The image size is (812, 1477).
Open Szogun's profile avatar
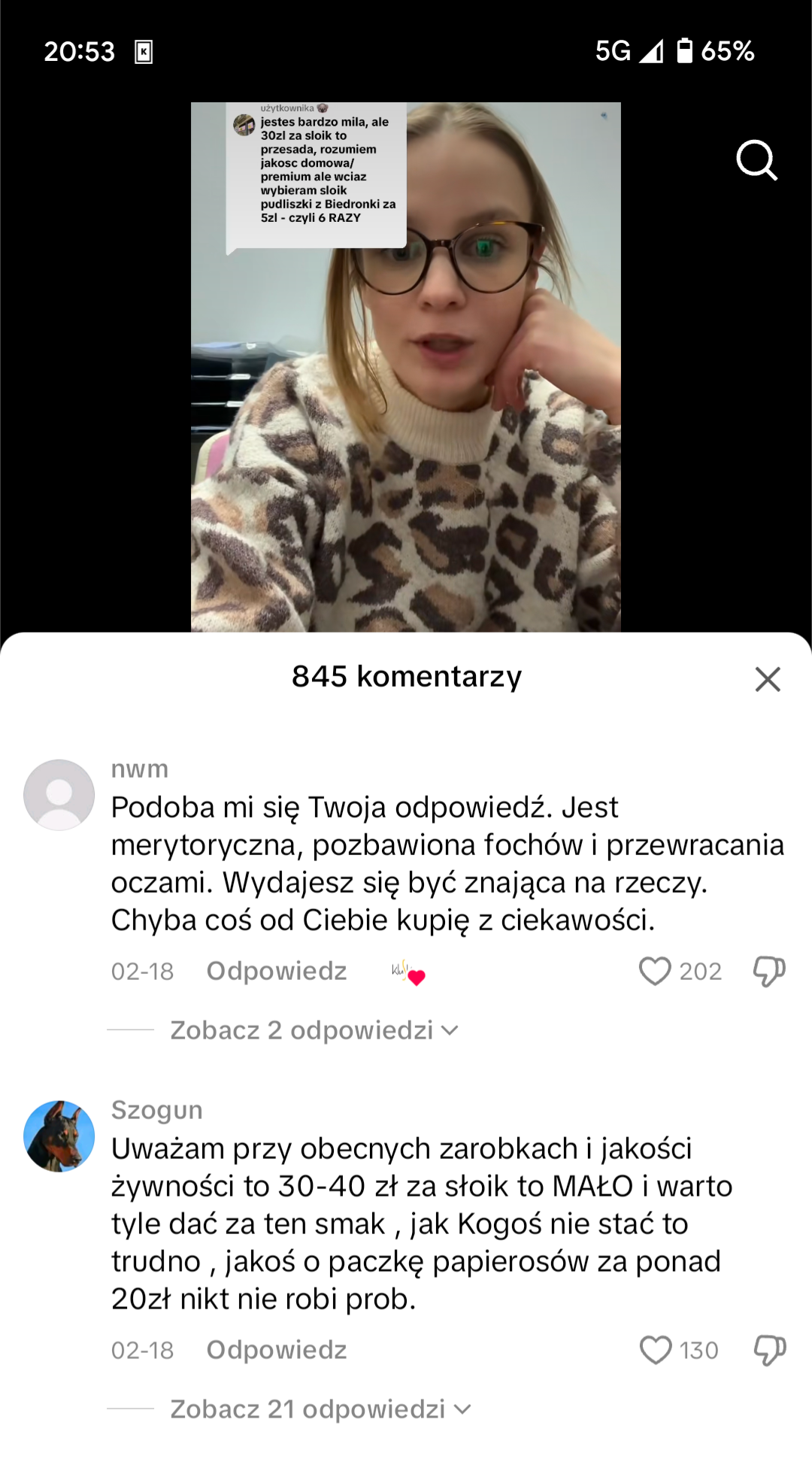(x=59, y=1136)
